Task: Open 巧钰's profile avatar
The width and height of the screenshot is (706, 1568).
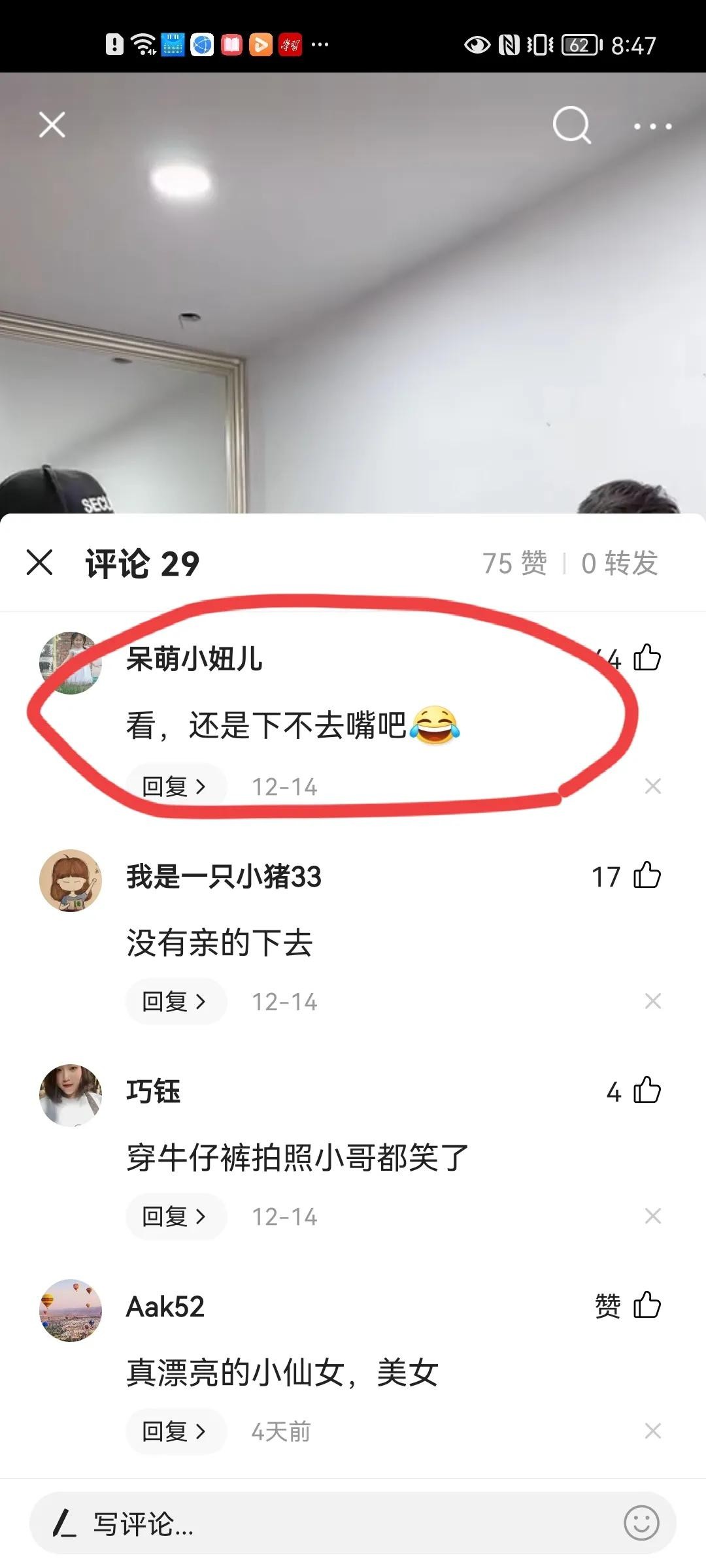Action: (x=71, y=1095)
